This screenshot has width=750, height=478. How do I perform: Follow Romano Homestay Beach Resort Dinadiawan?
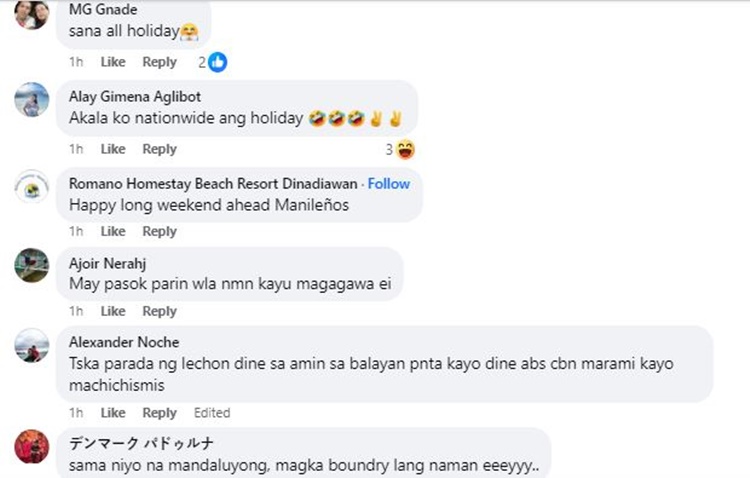[x=388, y=183]
